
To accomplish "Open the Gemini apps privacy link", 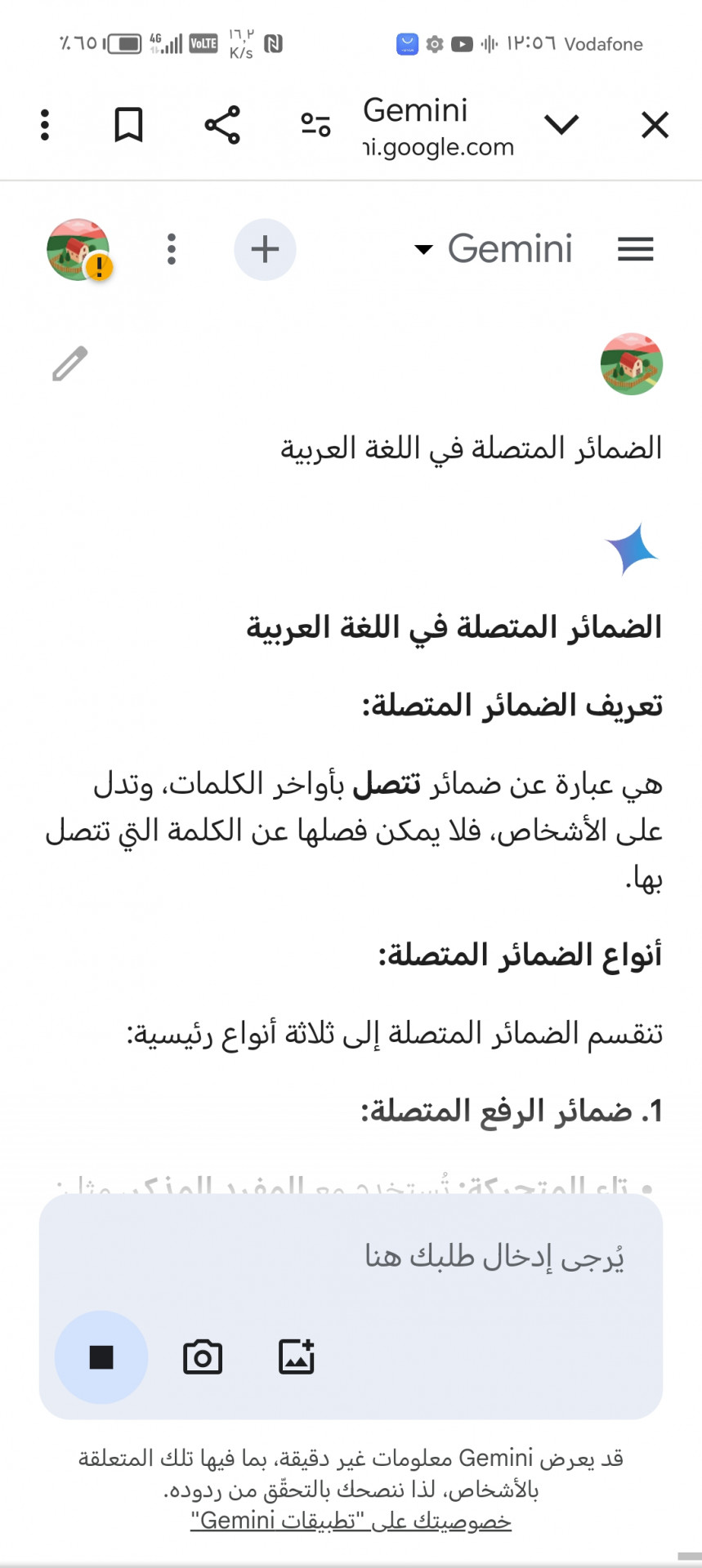I will point(351,1521).
